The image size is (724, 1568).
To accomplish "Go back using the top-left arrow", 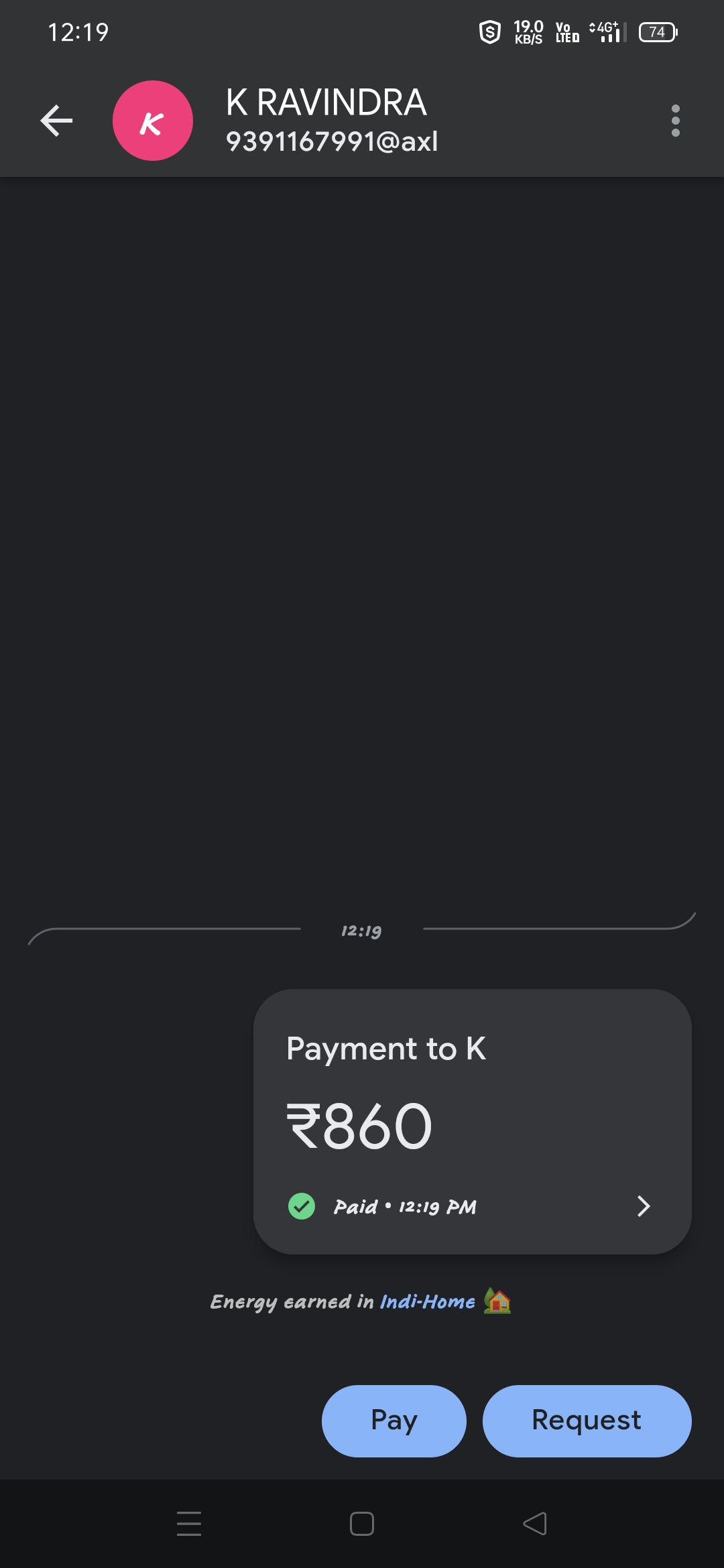I will point(56,121).
